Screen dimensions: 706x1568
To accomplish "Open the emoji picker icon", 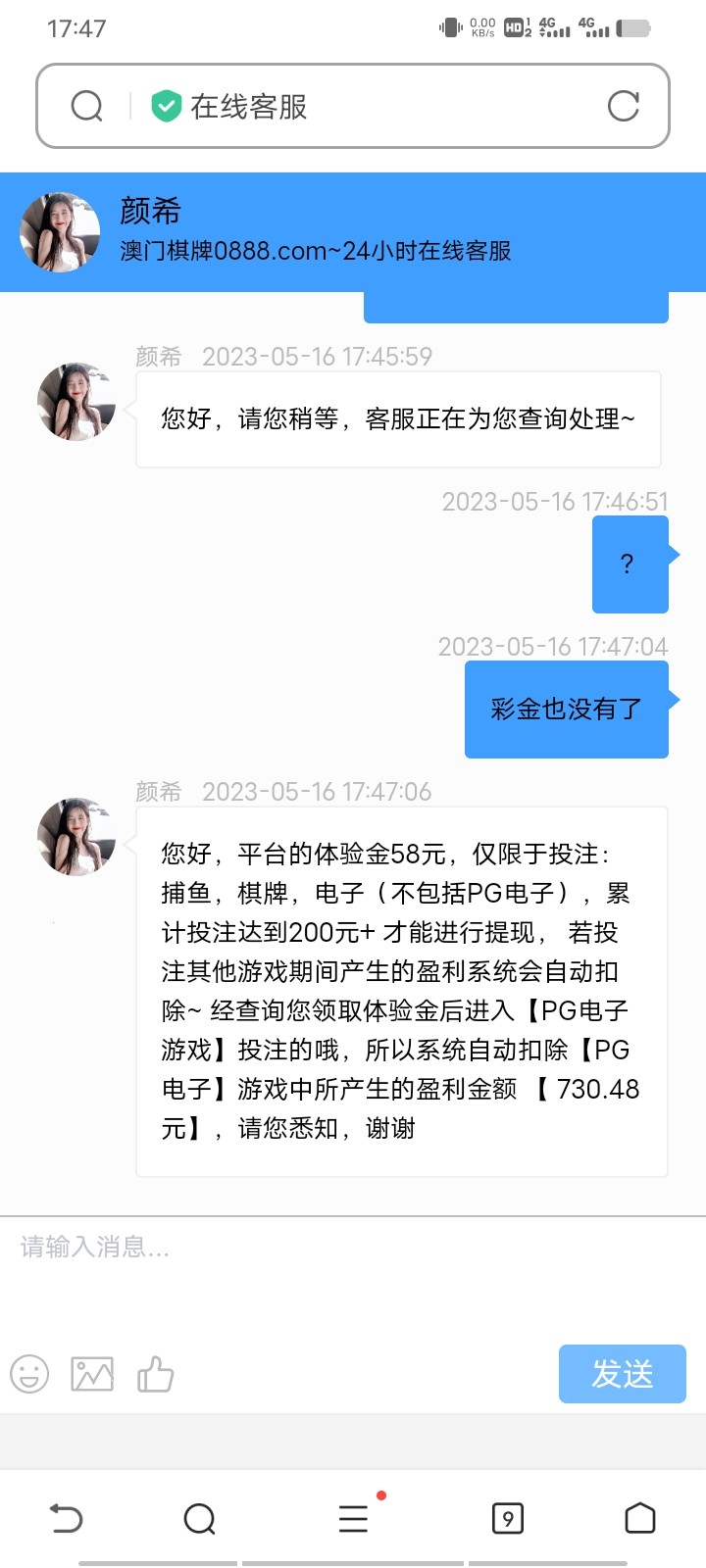I will 29,1374.
